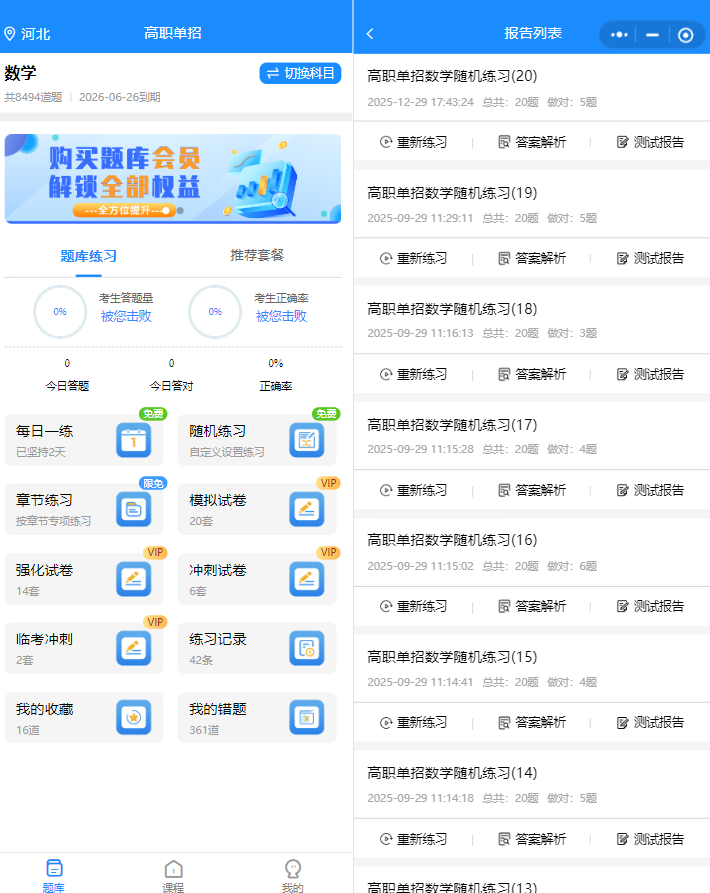The image size is (710, 893).
Task: Minimize the mini program with the dash icon
Action: click(652, 35)
